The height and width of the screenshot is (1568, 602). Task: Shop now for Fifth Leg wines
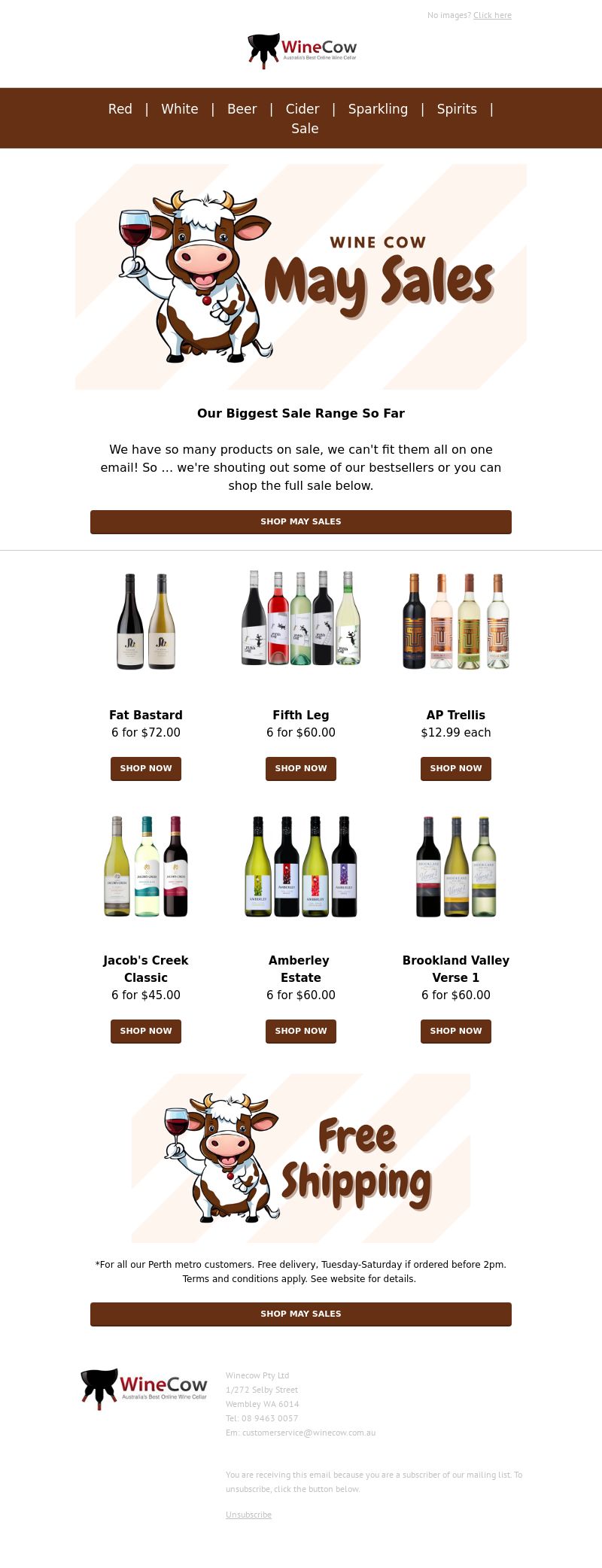(301, 768)
